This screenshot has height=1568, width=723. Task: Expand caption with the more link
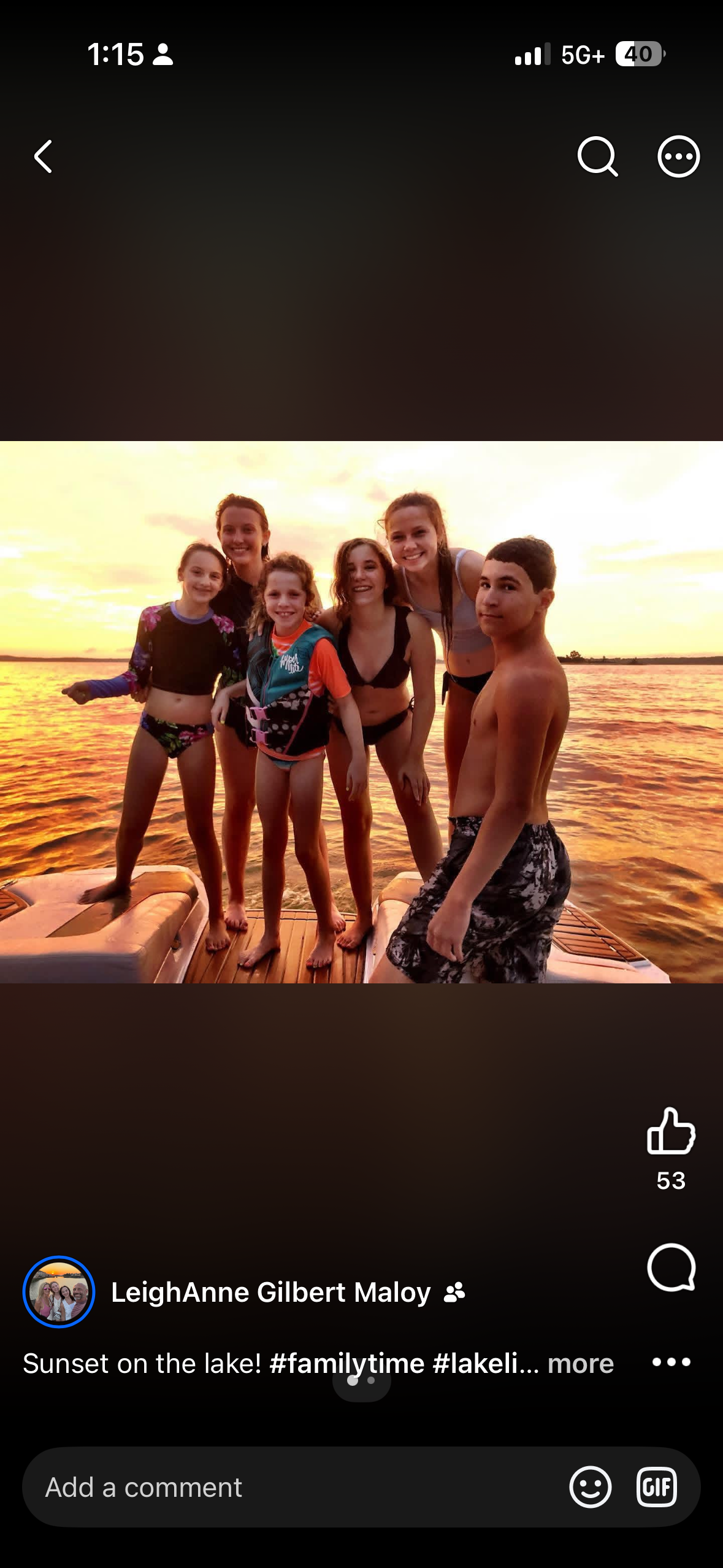click(580, 1363)
